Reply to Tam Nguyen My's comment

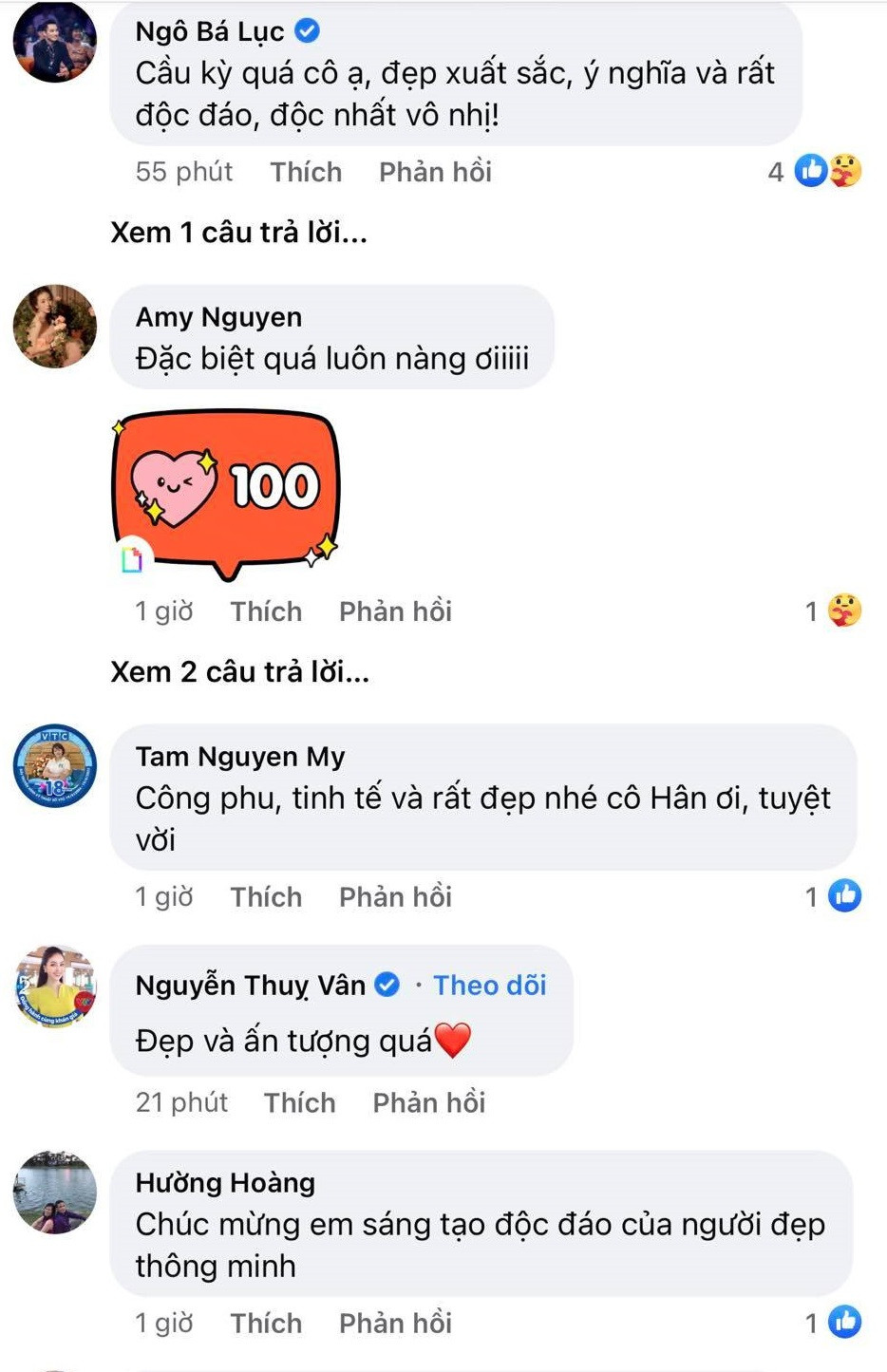395,897
